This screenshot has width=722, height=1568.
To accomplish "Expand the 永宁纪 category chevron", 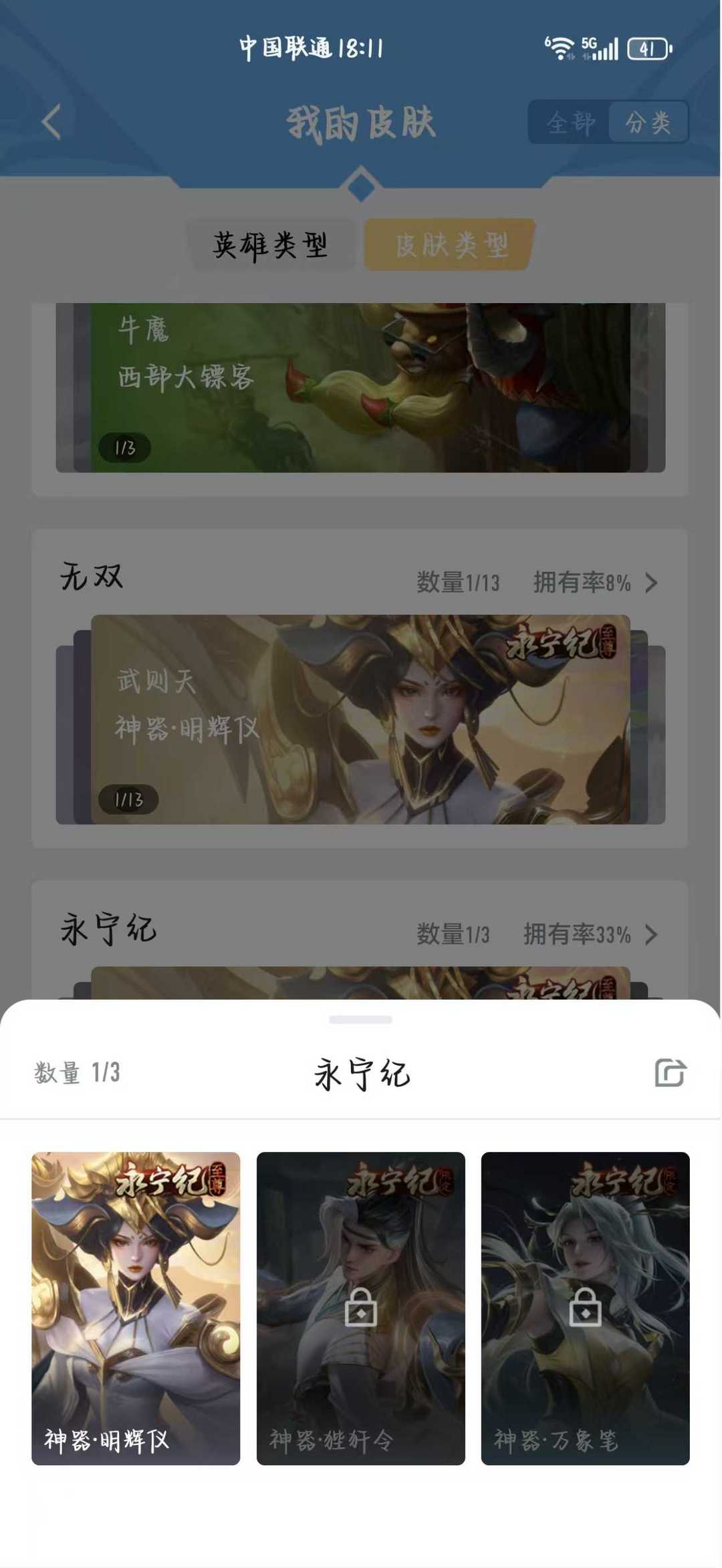I will coord(652,935).
